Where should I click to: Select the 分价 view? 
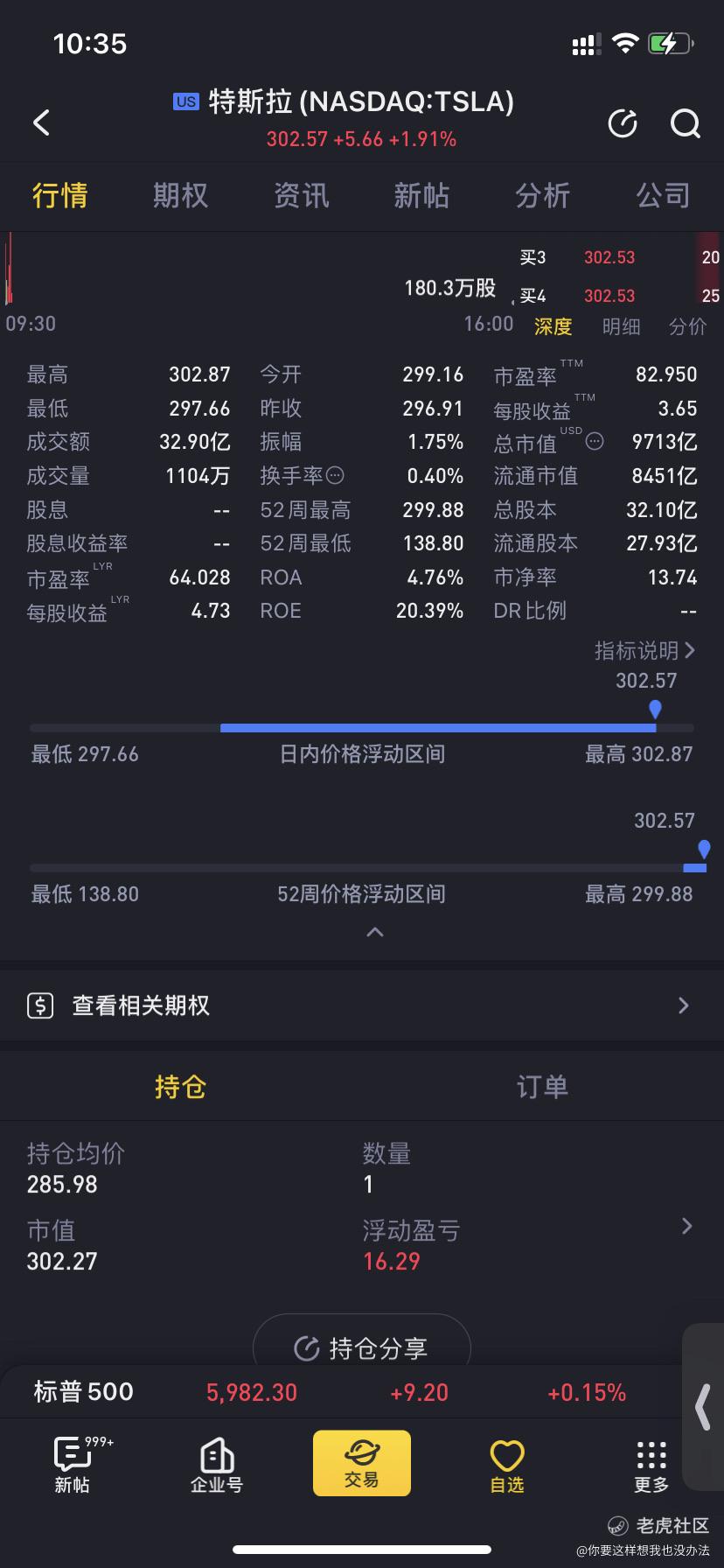pyautogui.click(x=687, y=326)
